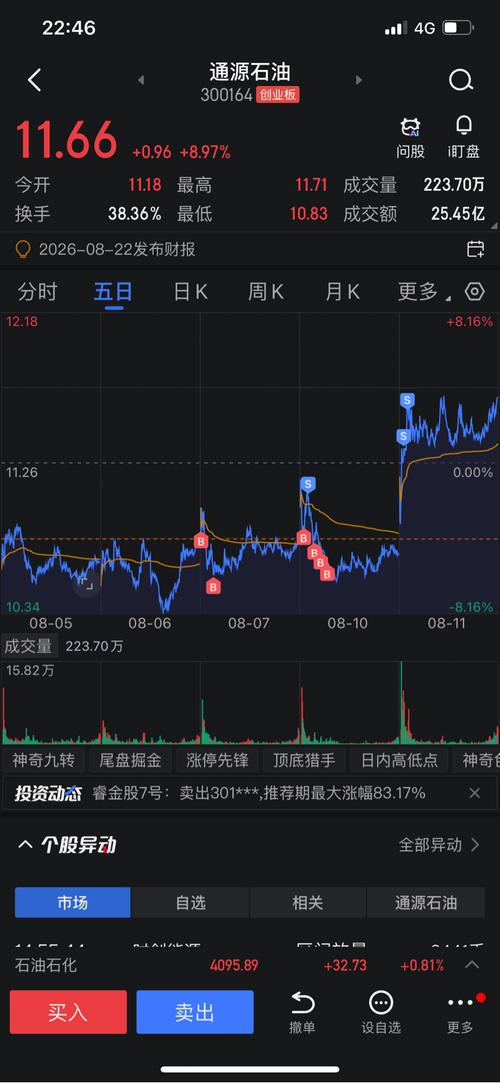The image size is (500, 1083).
Task: Expand chart to fullscreen
Action: coord(86,584)
